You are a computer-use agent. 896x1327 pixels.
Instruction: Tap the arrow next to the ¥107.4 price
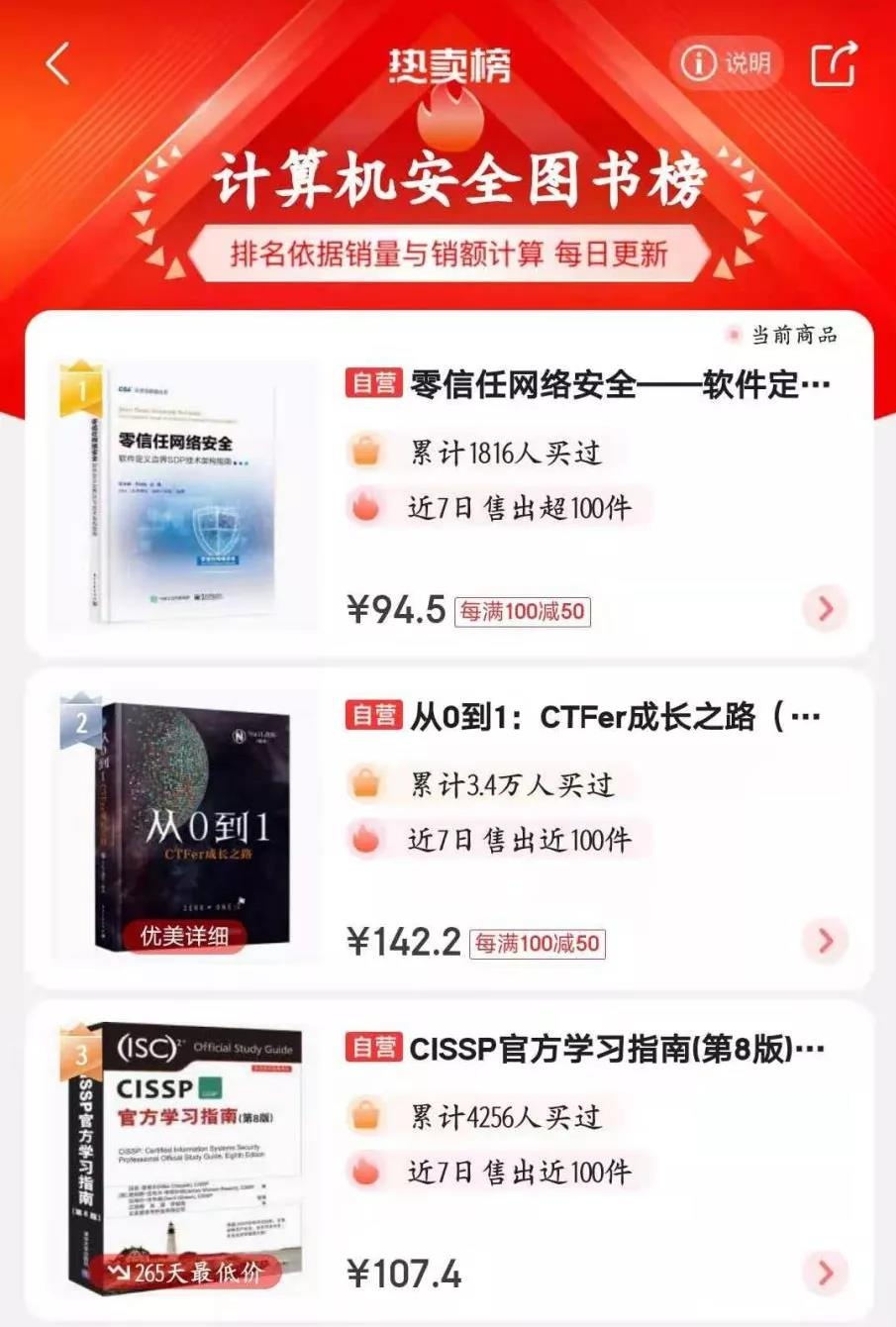[x=825, y=1273]
